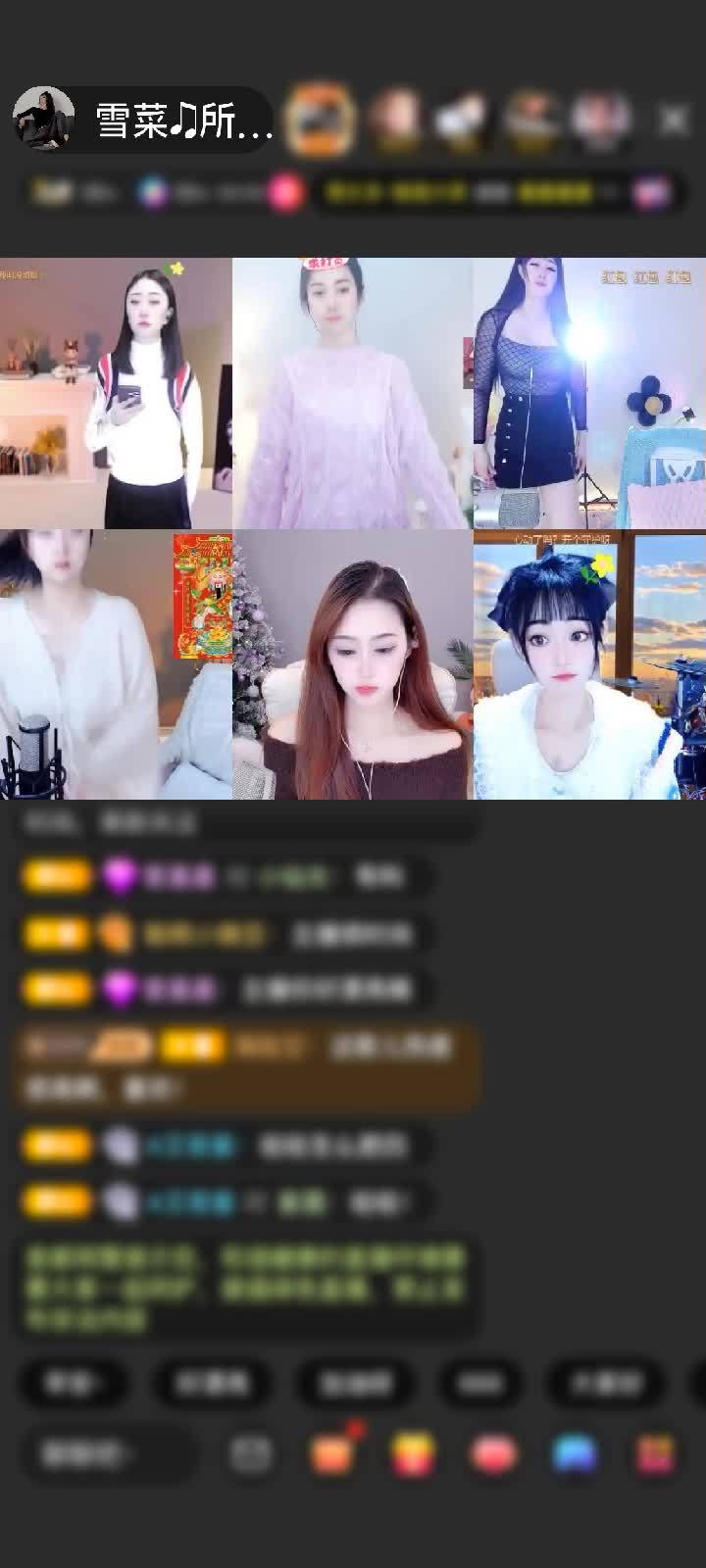Tap the red heart icon in bottom bar
Image resolution: width=706 pixels, height=1568 pixels.
pyautogui.click(x=493, y=1454)
